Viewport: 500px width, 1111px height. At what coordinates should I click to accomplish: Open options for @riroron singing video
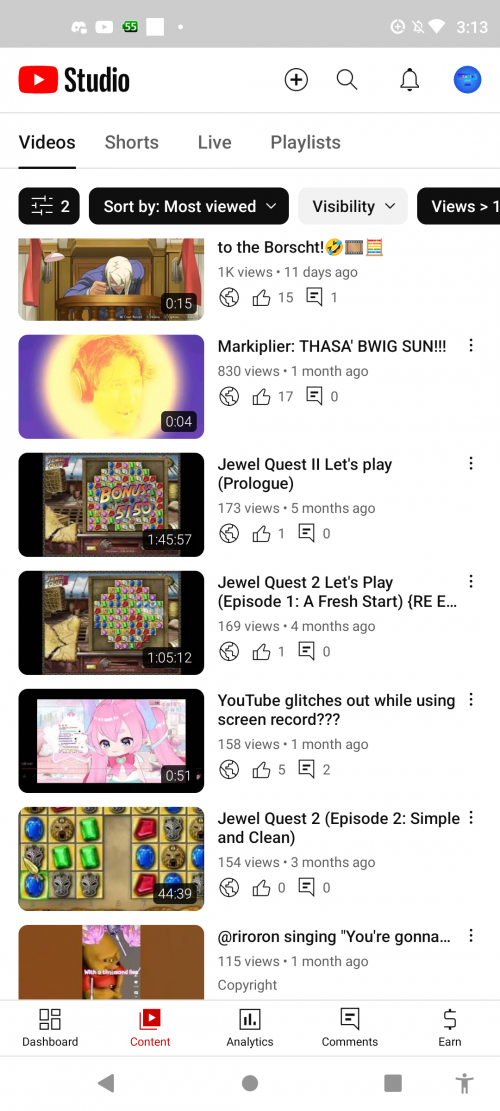471,936
